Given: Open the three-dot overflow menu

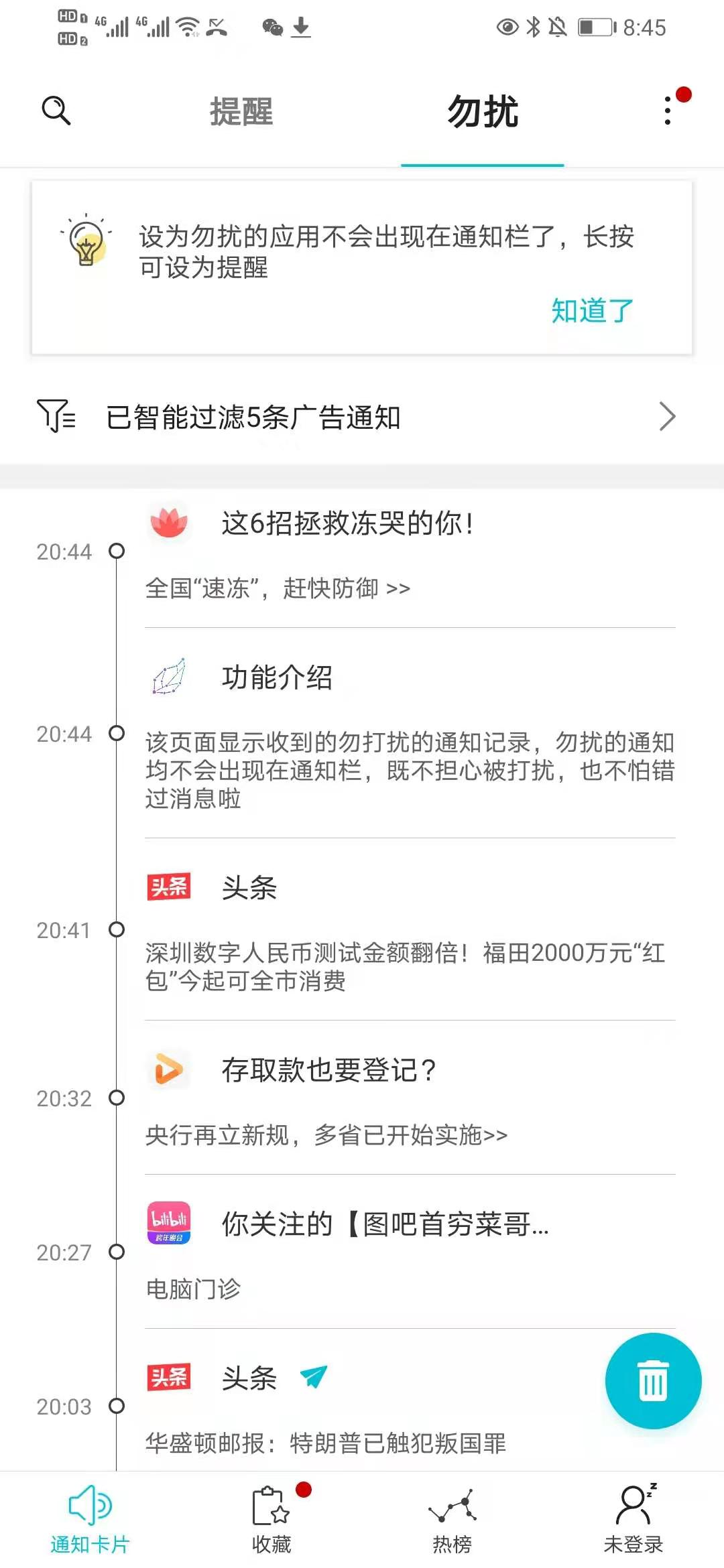Looking at the screenshot, I should 668,111.
